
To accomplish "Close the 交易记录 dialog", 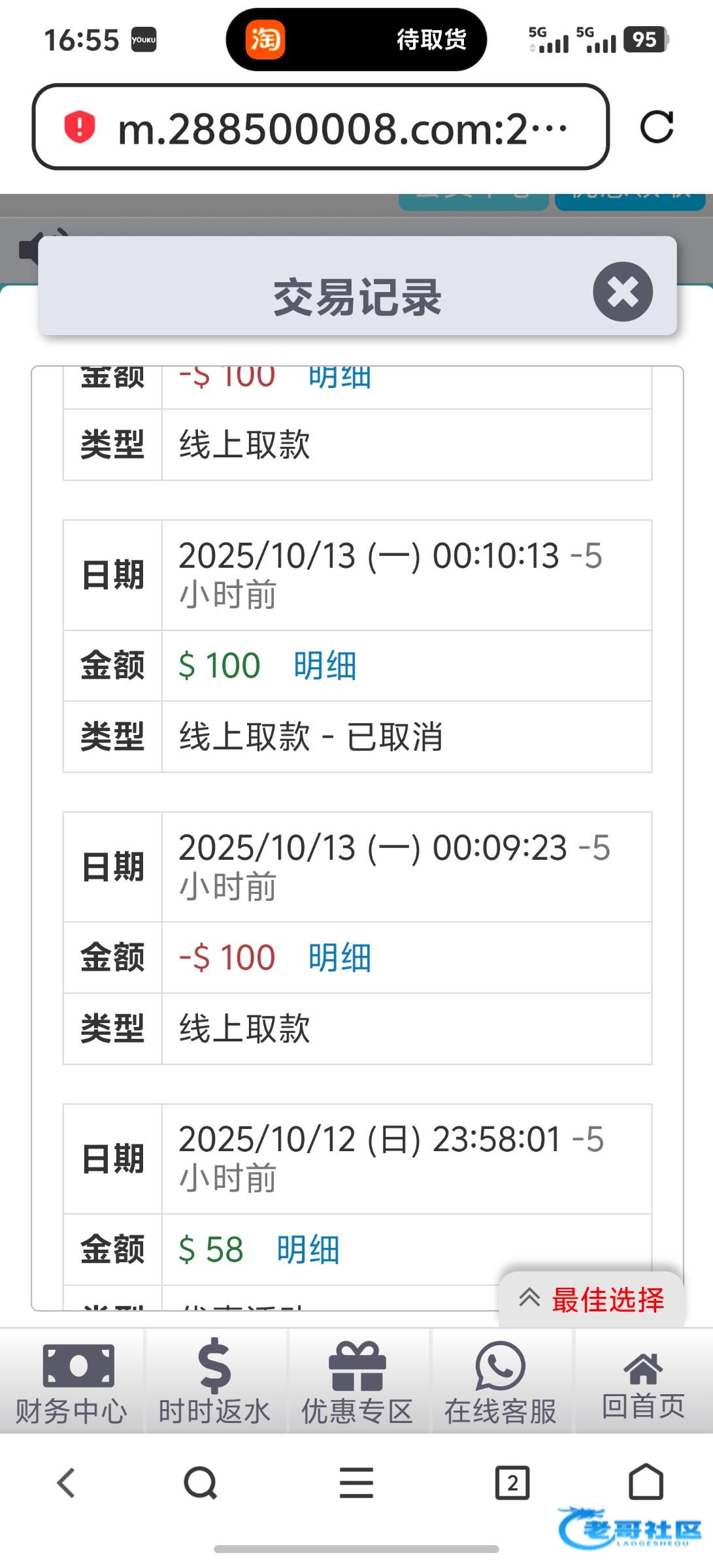I will click(x=623, y=291).
